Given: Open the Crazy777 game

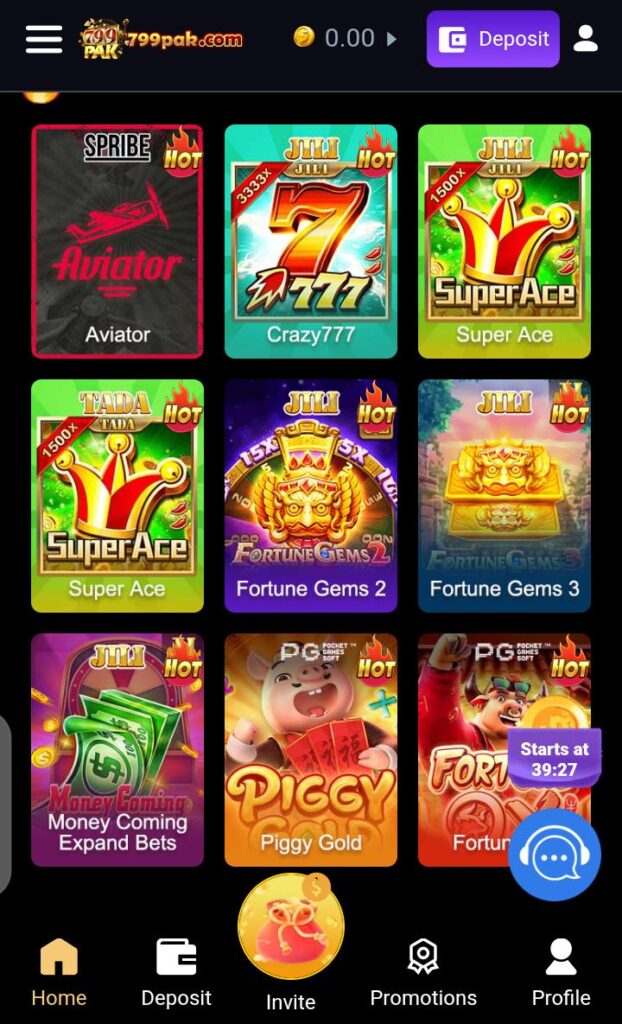Looking at the screenshot, I should (x=310, y=241).
